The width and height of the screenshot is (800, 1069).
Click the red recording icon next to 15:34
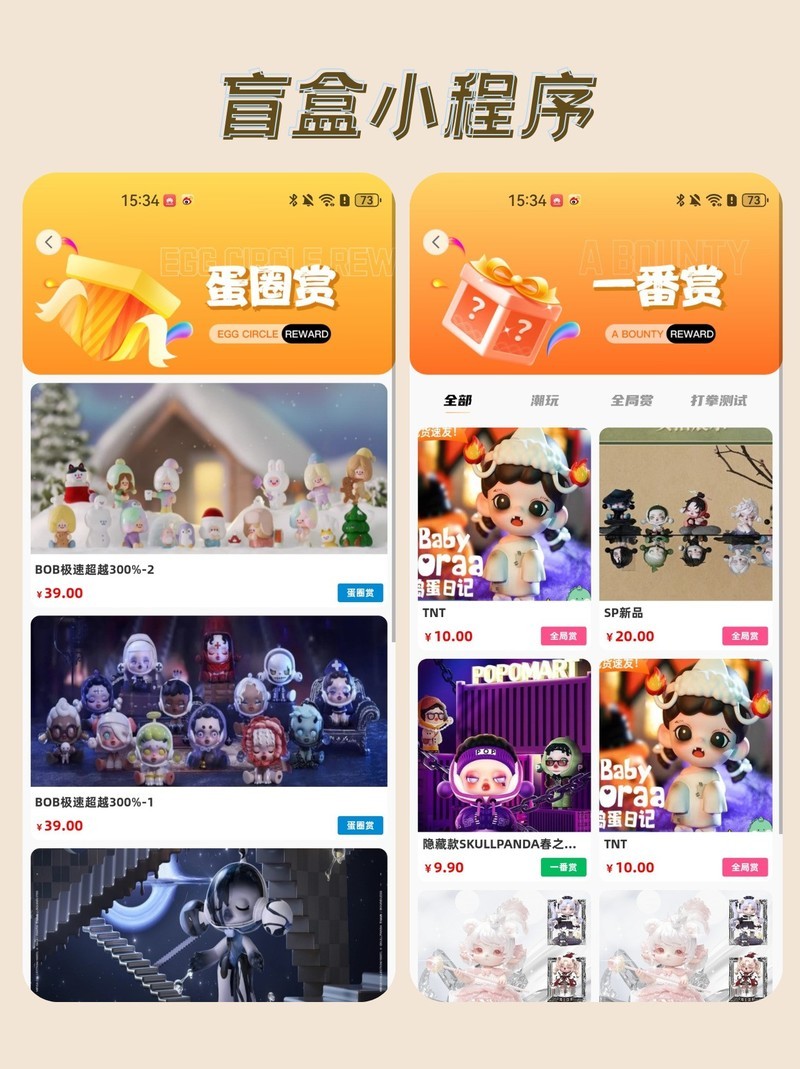168,199
